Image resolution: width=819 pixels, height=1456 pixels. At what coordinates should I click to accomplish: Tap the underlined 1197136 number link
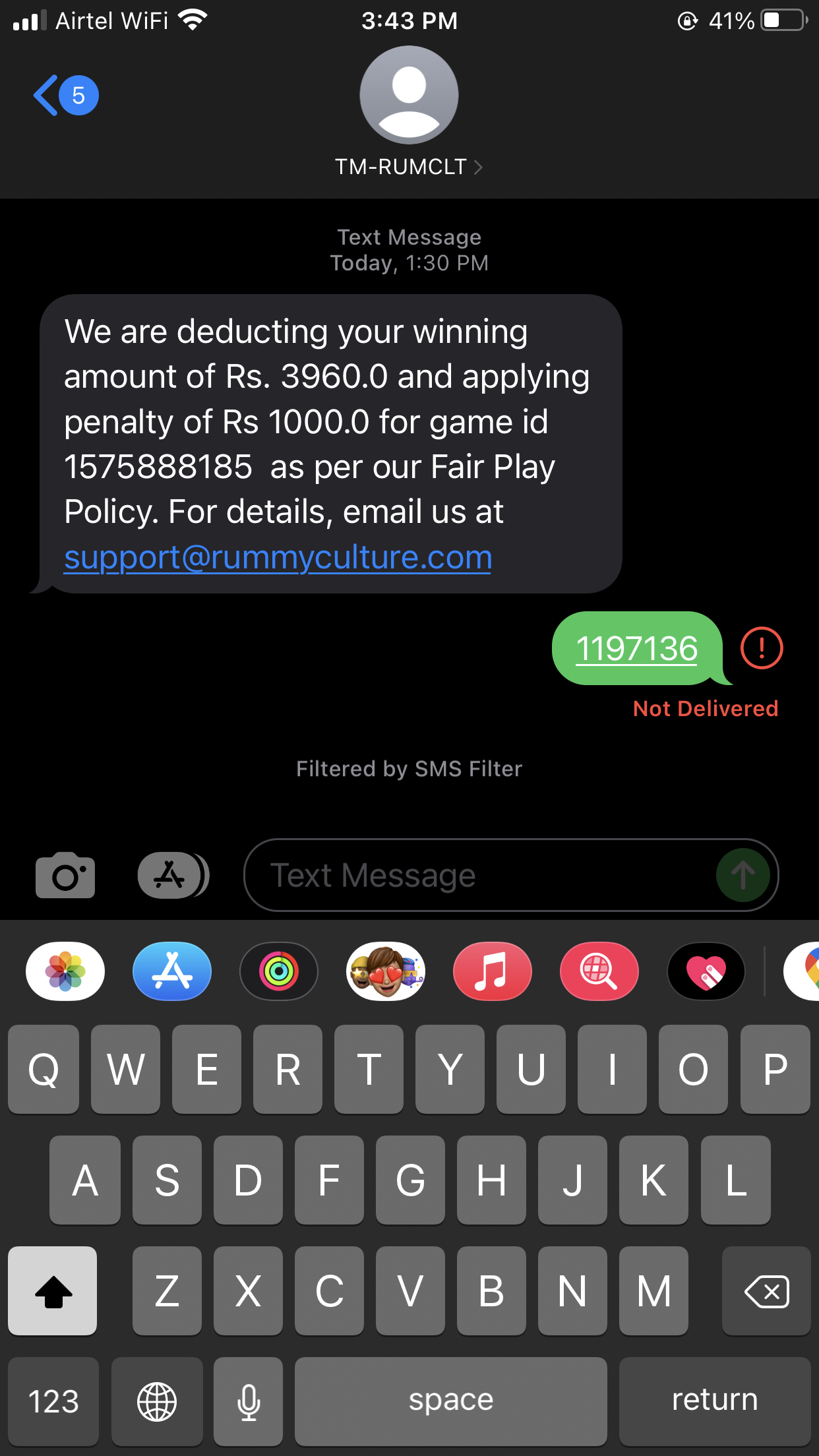[x=636, y=648]
